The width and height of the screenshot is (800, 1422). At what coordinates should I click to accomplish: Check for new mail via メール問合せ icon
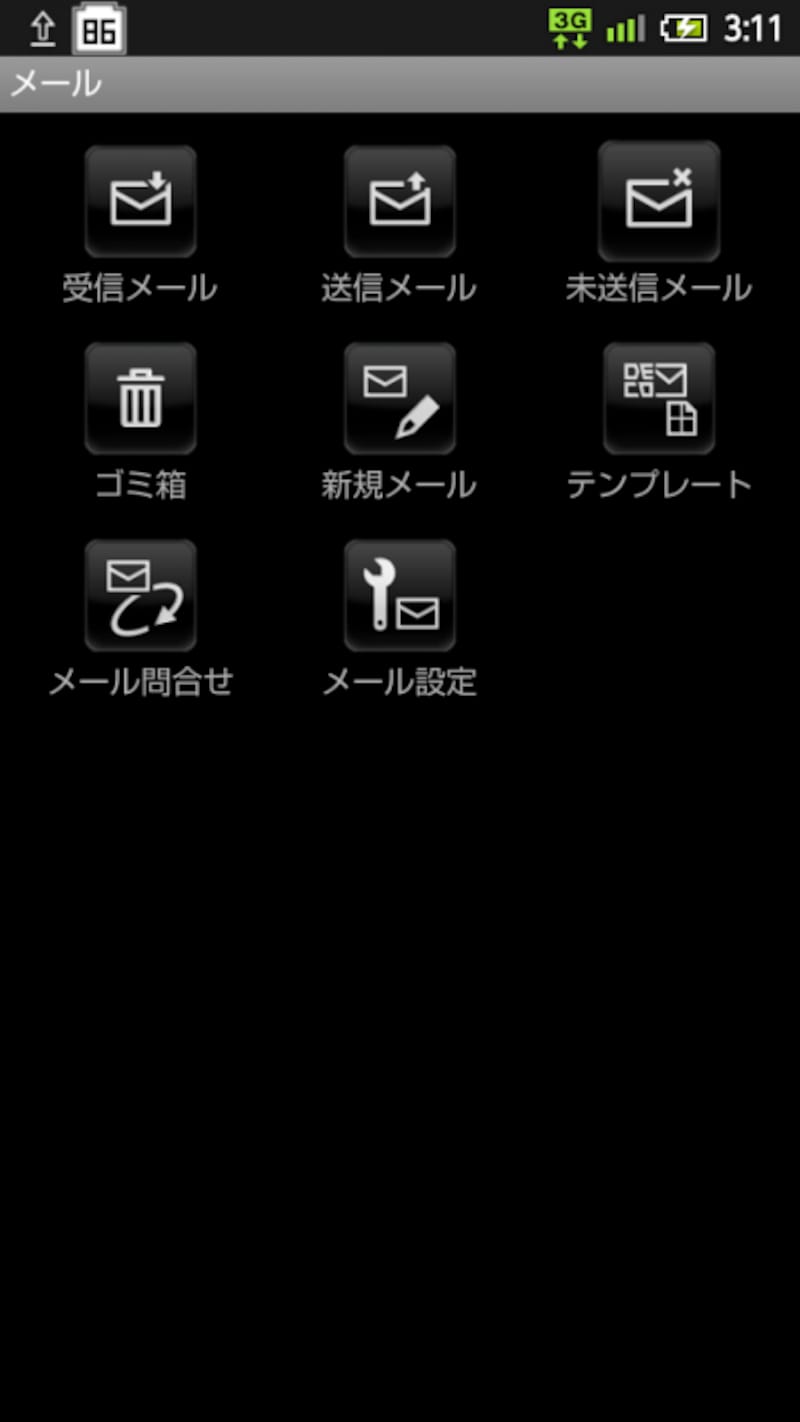(x=140, y=594)
